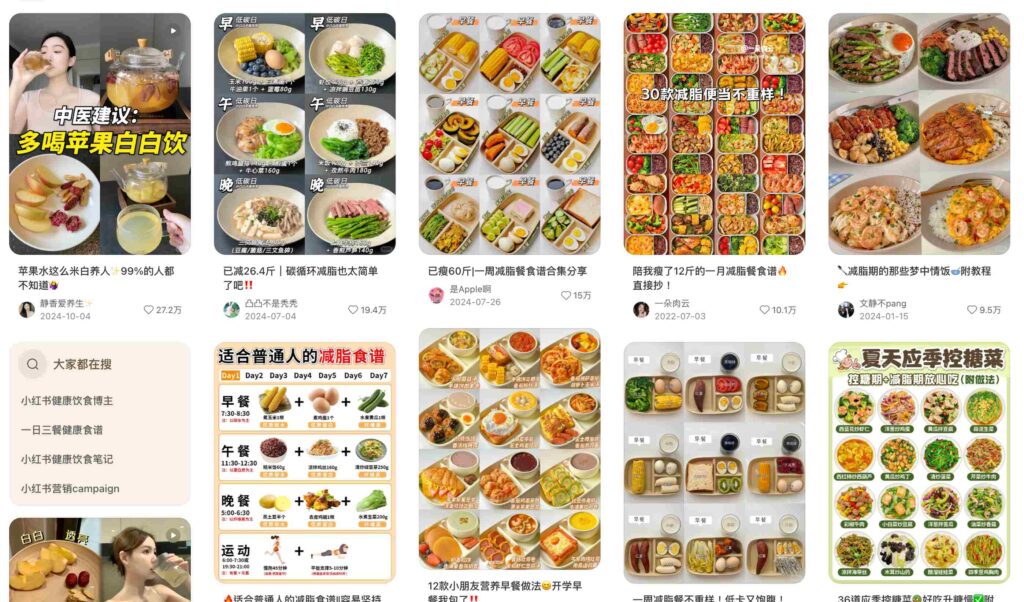Like the post by 凸凸不是秃秃
This screenshot has width=1024, height=602.
tap(353, 310)
